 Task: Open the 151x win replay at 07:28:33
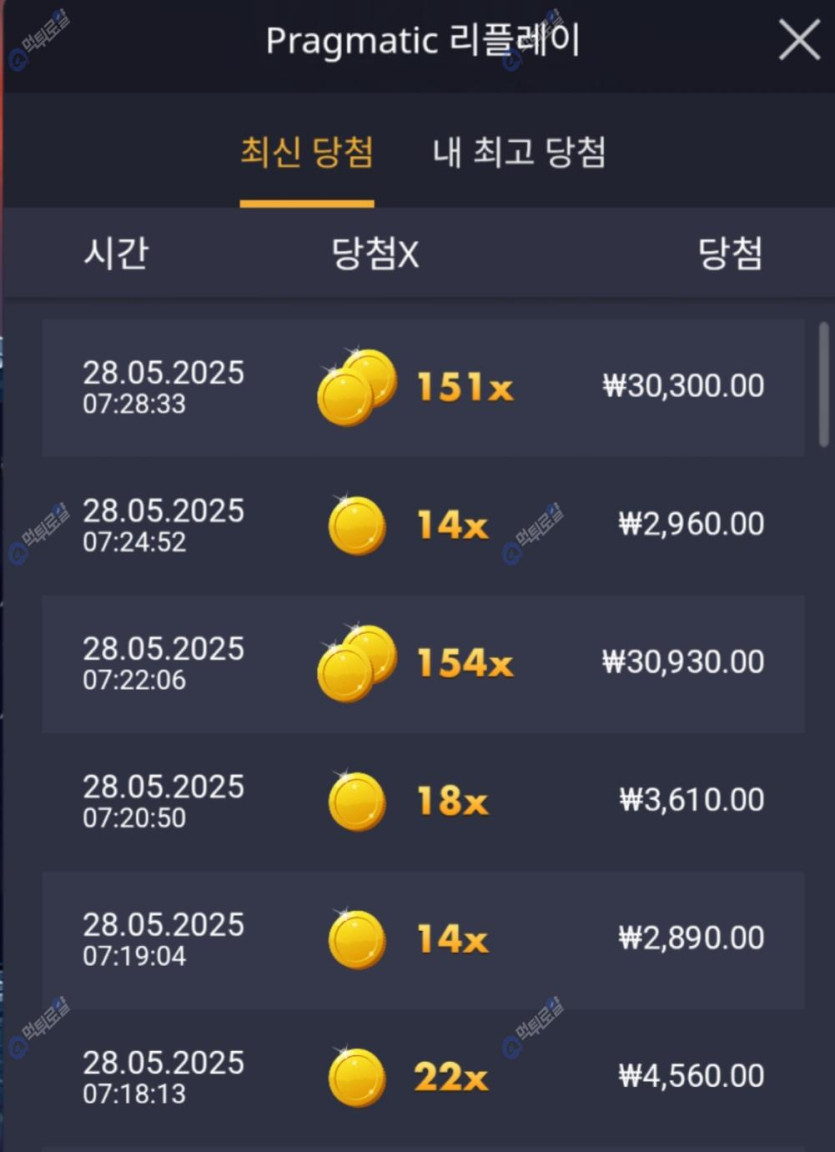[423, 388]
